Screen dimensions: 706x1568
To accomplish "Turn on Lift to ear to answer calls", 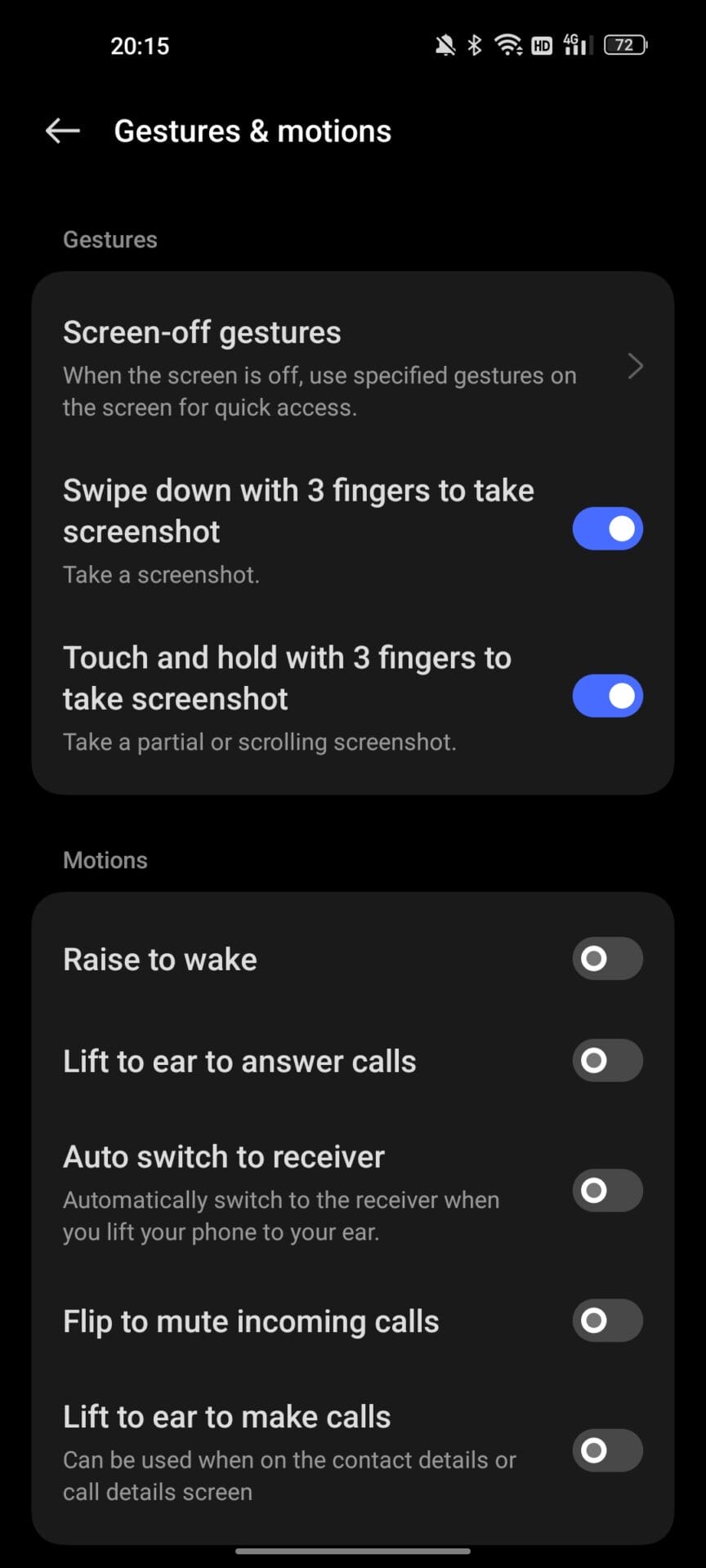I will [x=607, y=1061].
